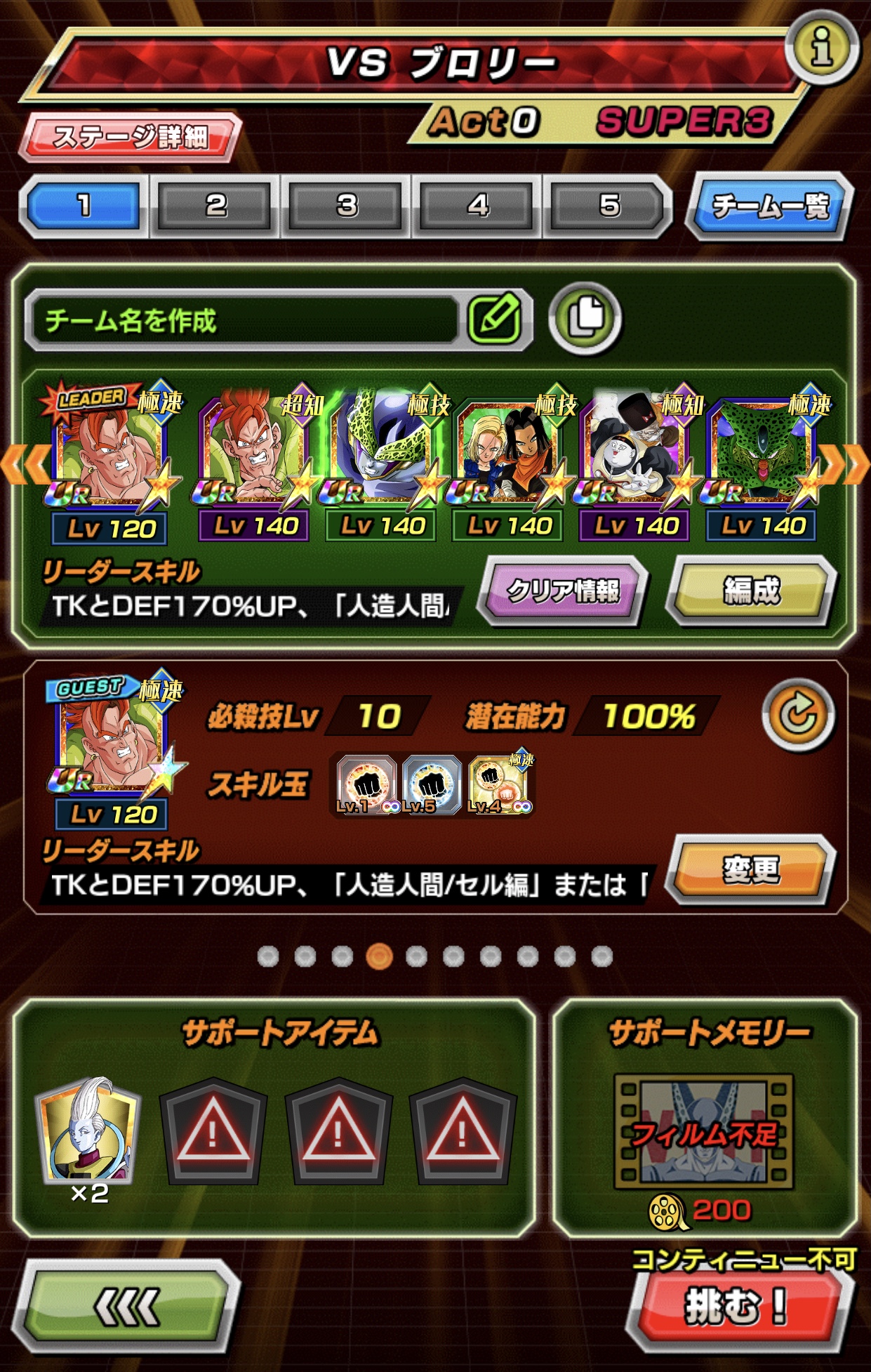Switch to team slot 2

[215, 206]
